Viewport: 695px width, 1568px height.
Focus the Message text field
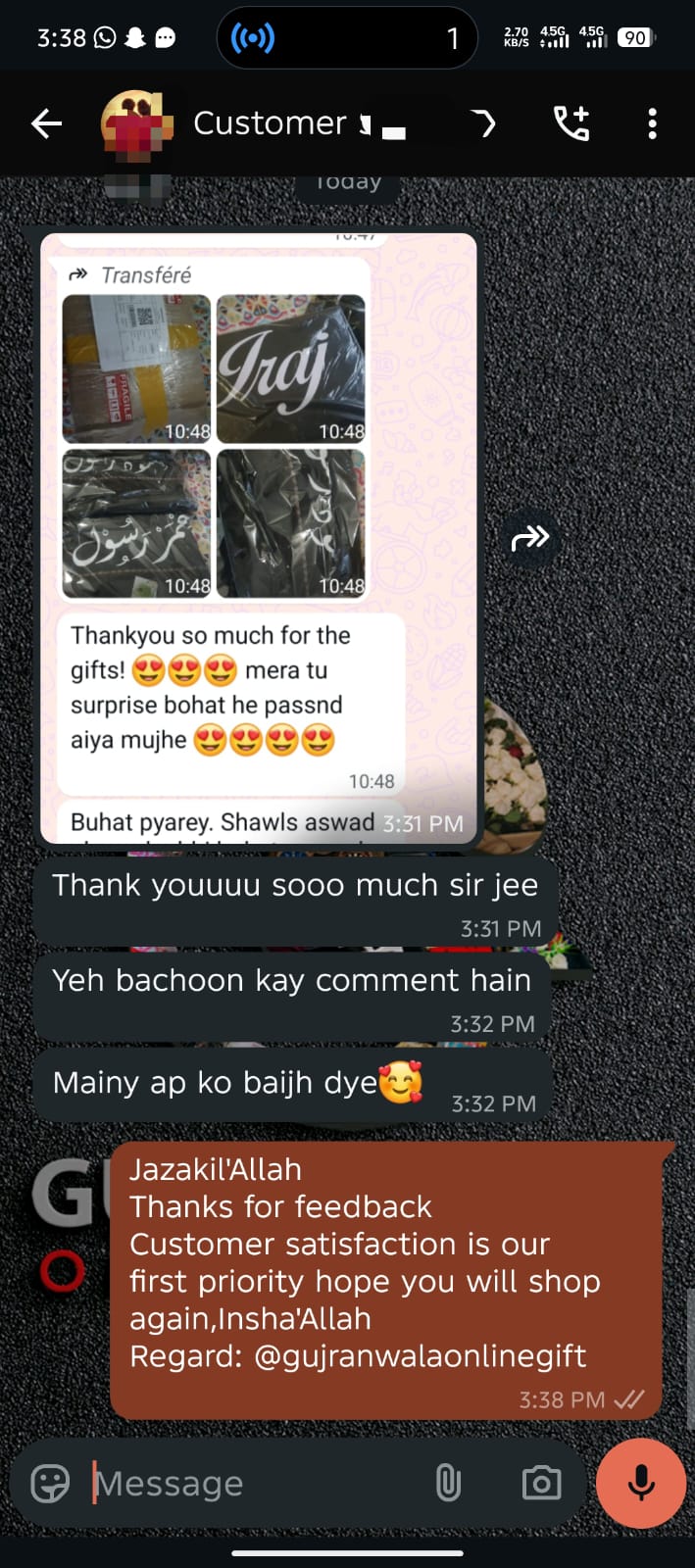coord(255,1483)
